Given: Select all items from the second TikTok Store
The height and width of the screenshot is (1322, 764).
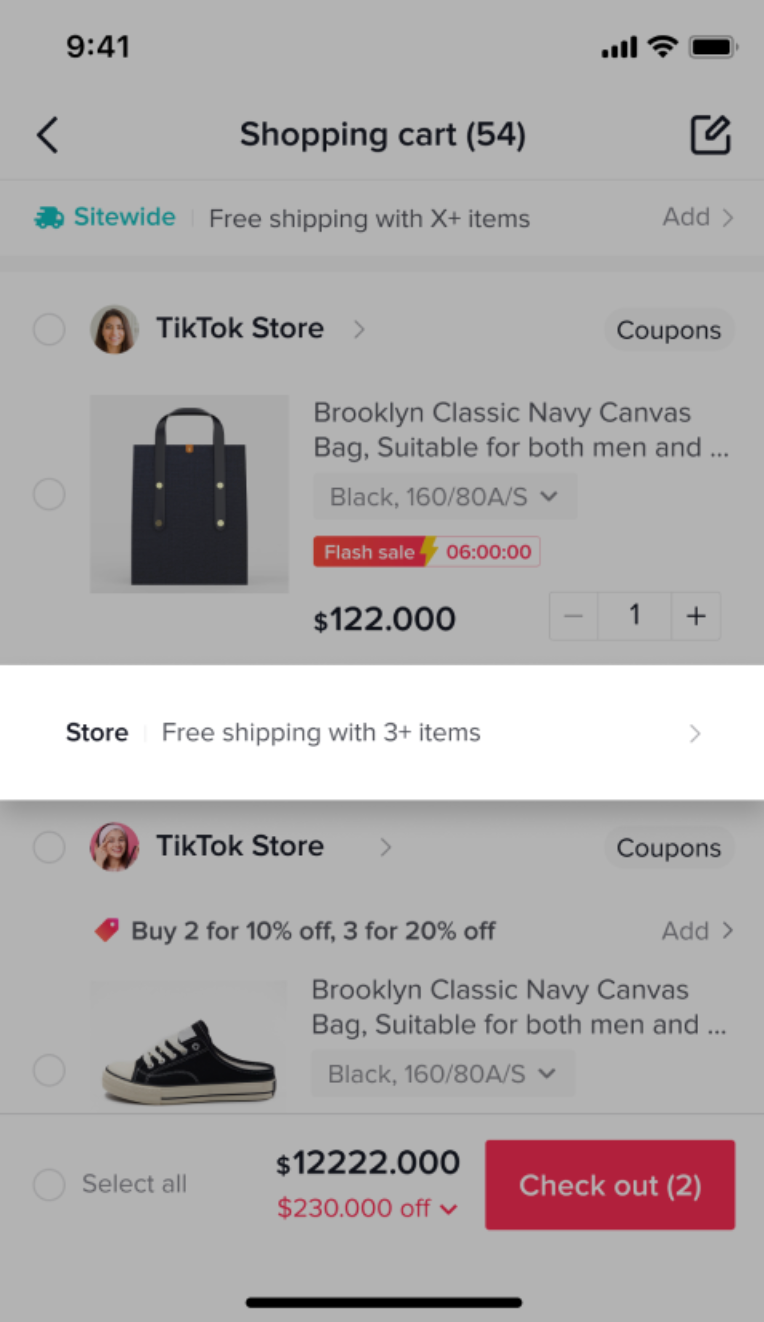Looking at the screenshot, I should (49, 848).
